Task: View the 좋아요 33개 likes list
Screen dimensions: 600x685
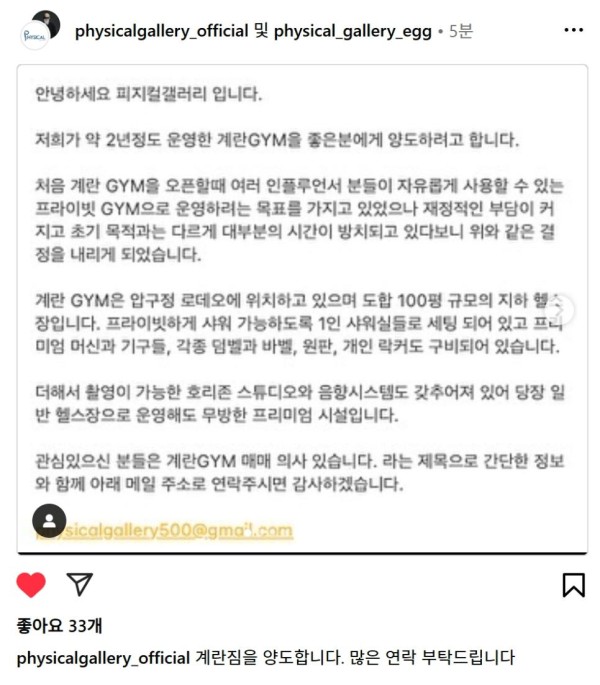Action: [x=59, y=626]
